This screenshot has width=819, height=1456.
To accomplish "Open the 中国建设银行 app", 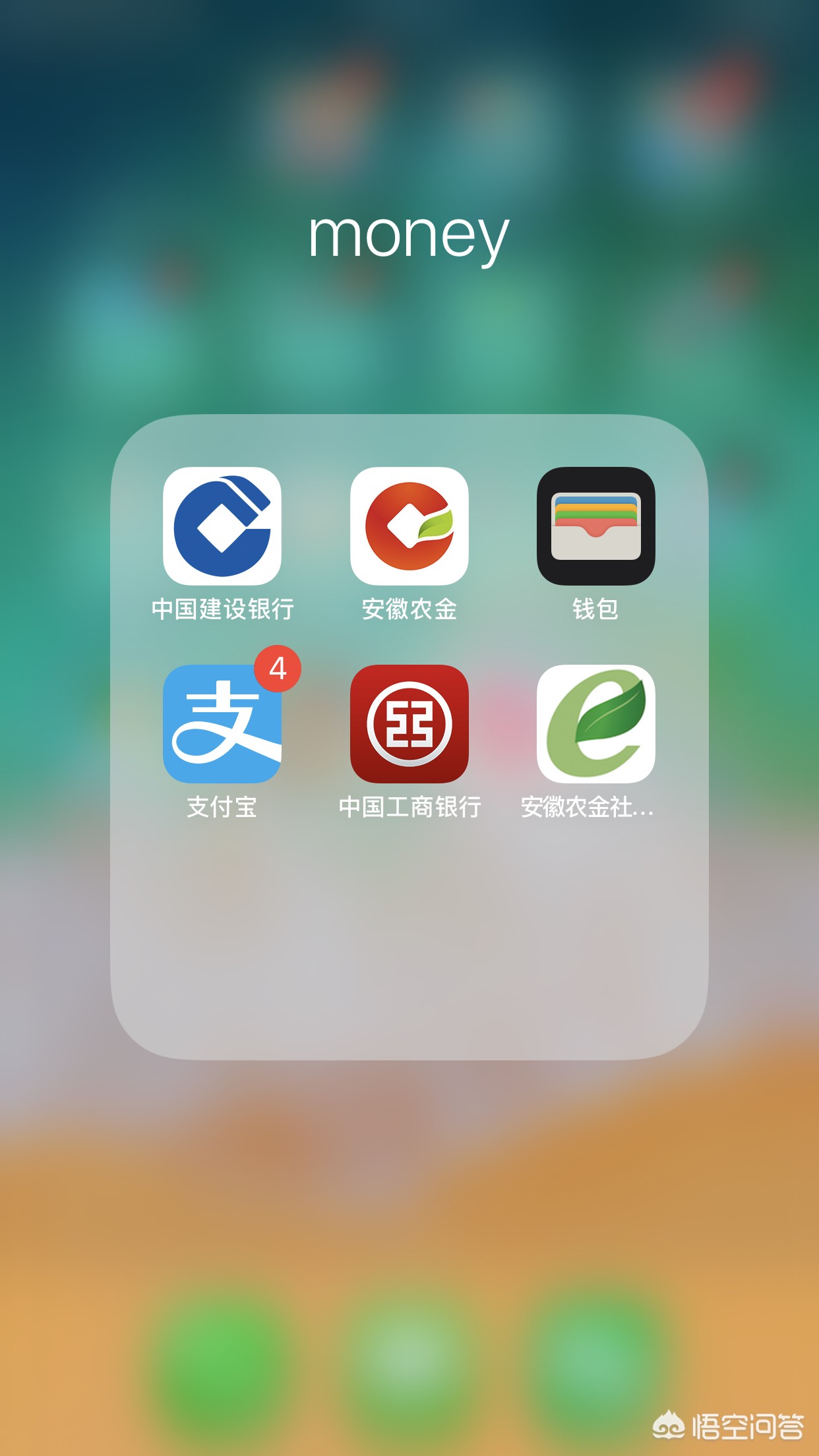I will 222,526.
